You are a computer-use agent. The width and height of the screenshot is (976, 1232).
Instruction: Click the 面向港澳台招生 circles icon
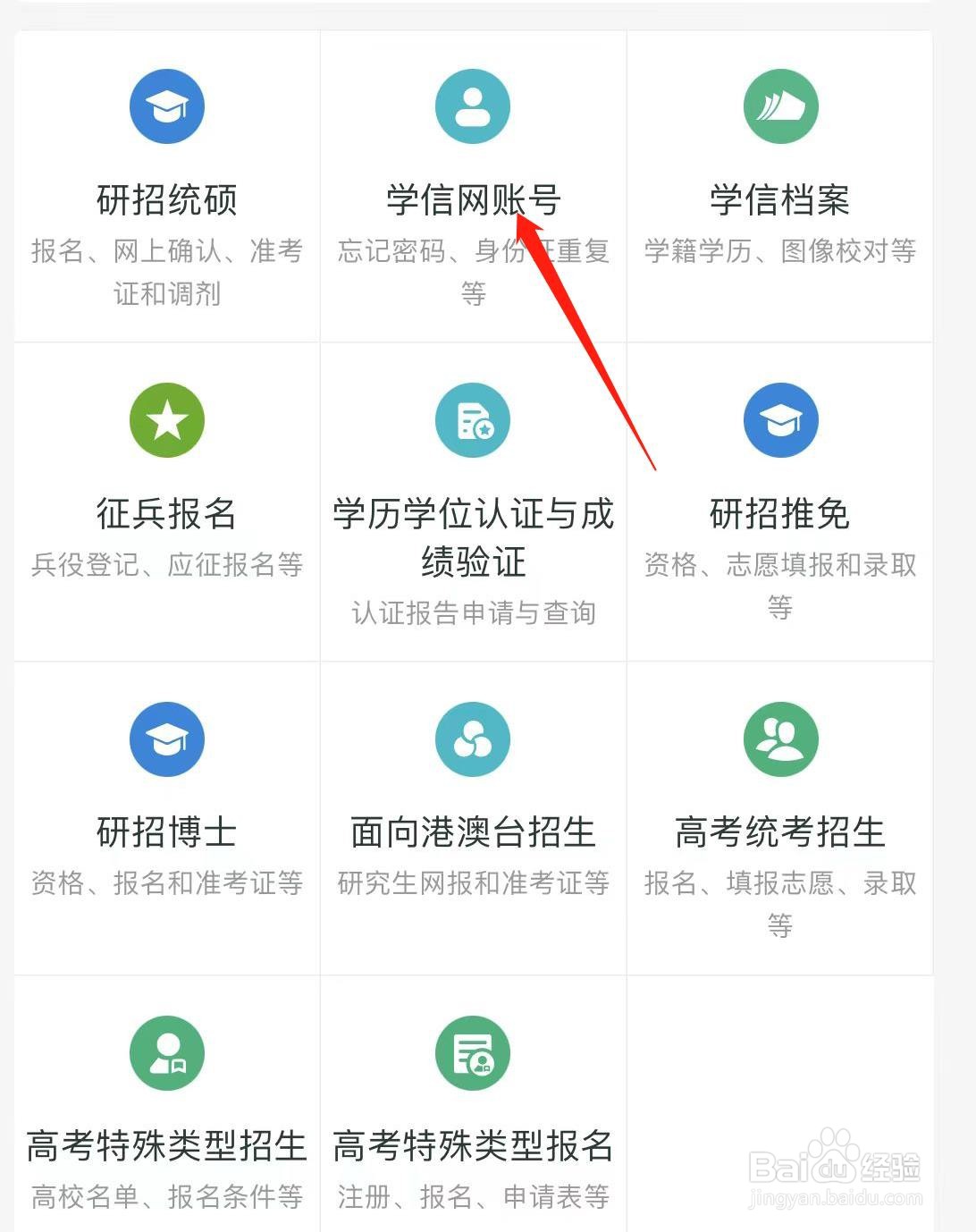[473, 738]
